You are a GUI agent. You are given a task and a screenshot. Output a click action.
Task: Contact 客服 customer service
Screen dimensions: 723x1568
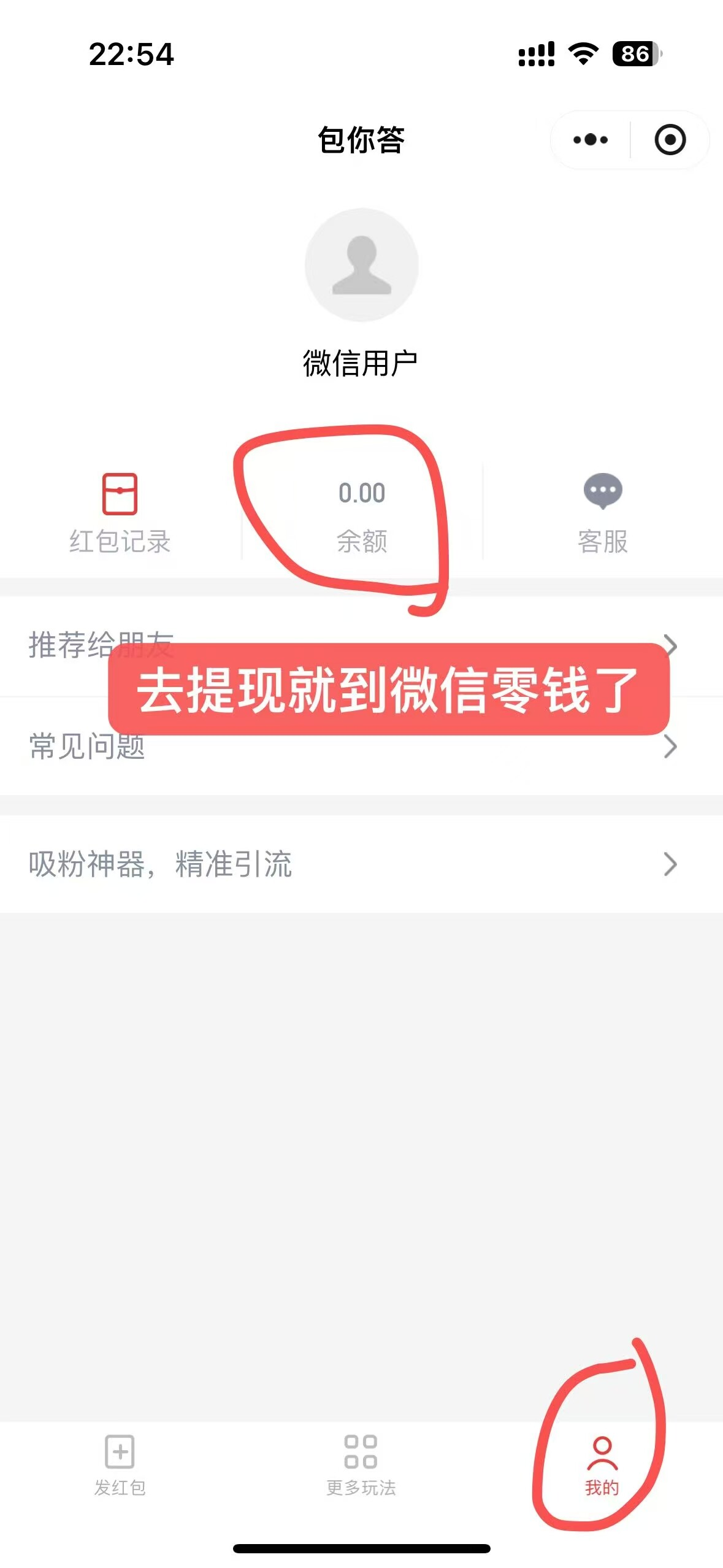click(602, 513)
